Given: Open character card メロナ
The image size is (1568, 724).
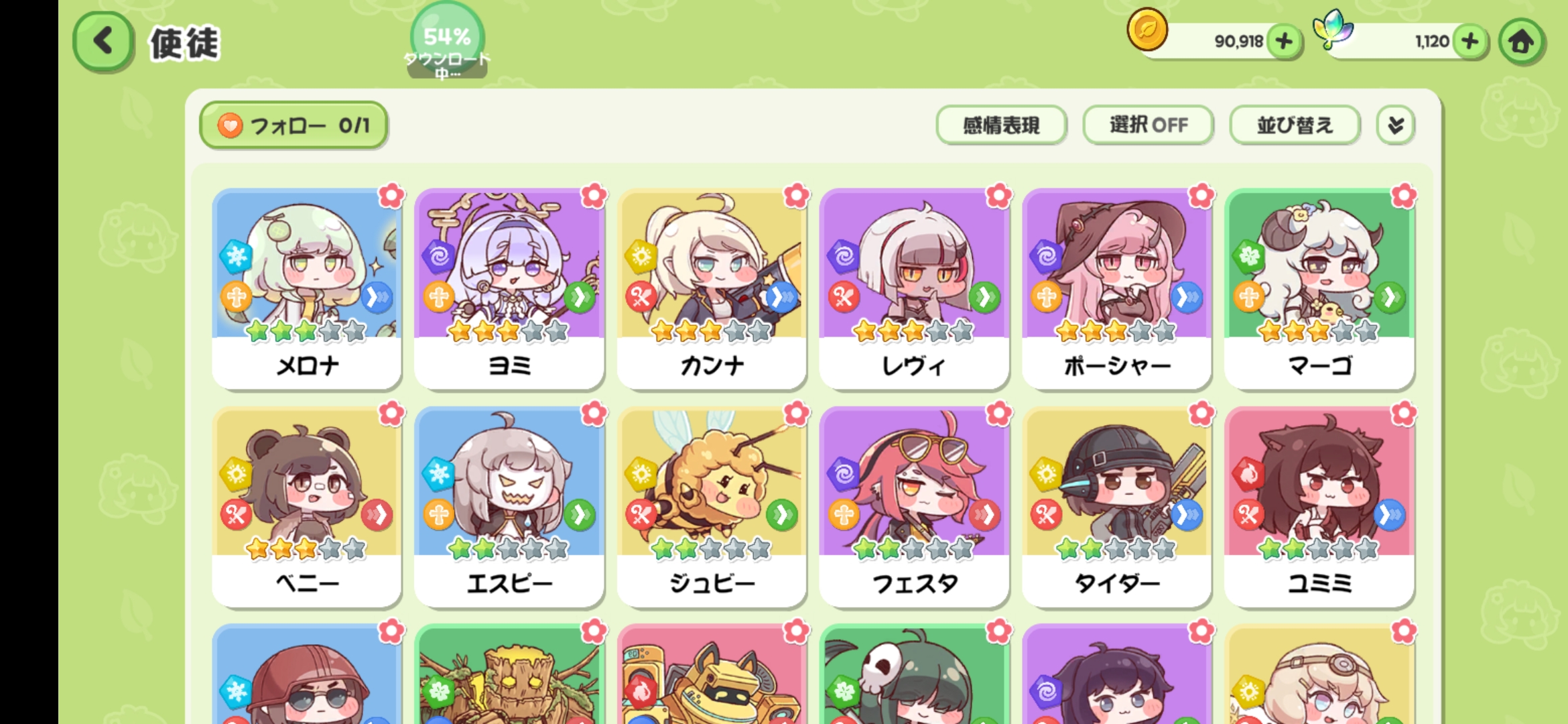Looking at the screenshot, I should pos(307,288).
